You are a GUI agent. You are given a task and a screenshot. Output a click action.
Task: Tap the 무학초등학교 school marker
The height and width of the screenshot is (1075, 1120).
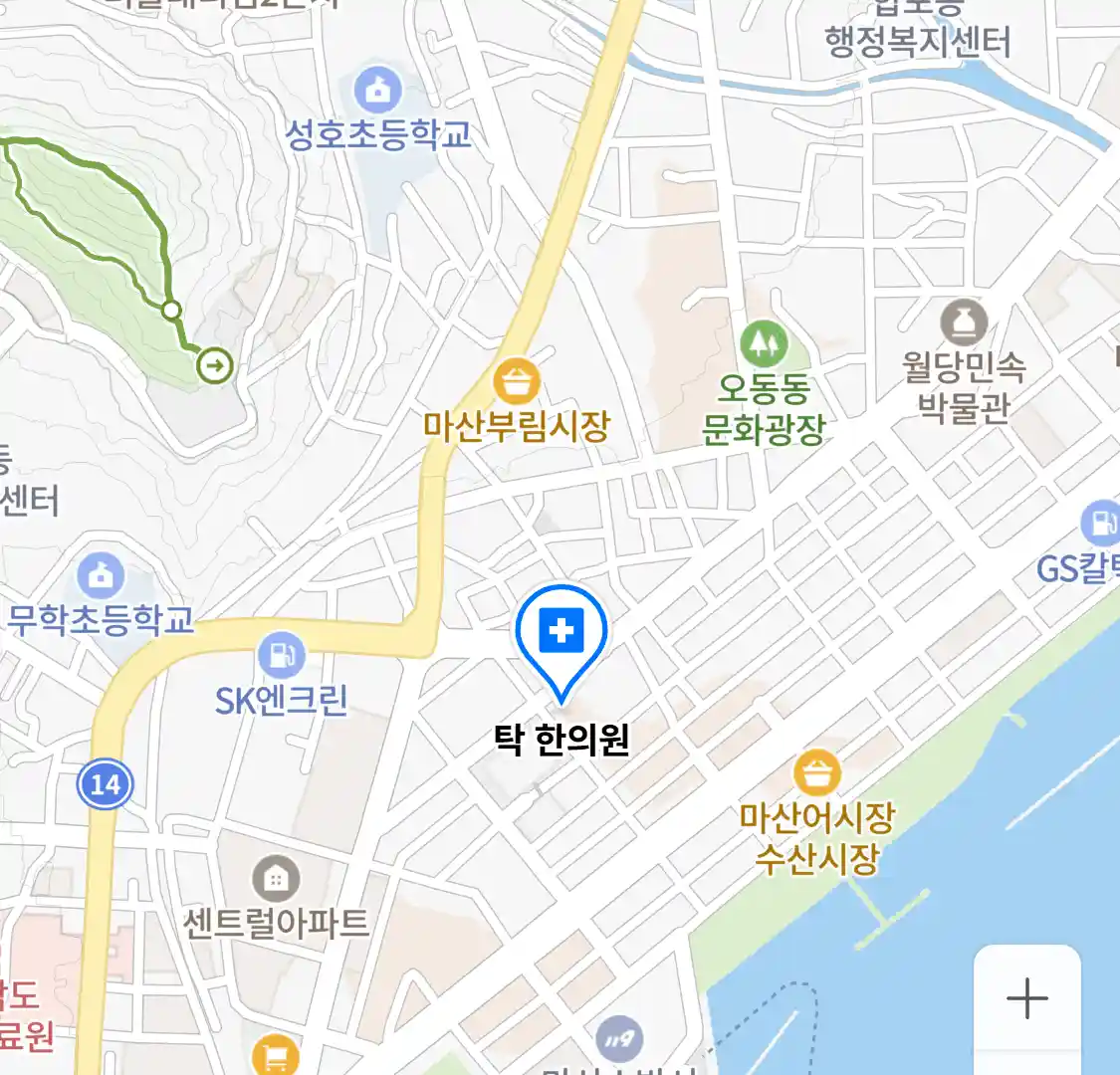[102, 576]
